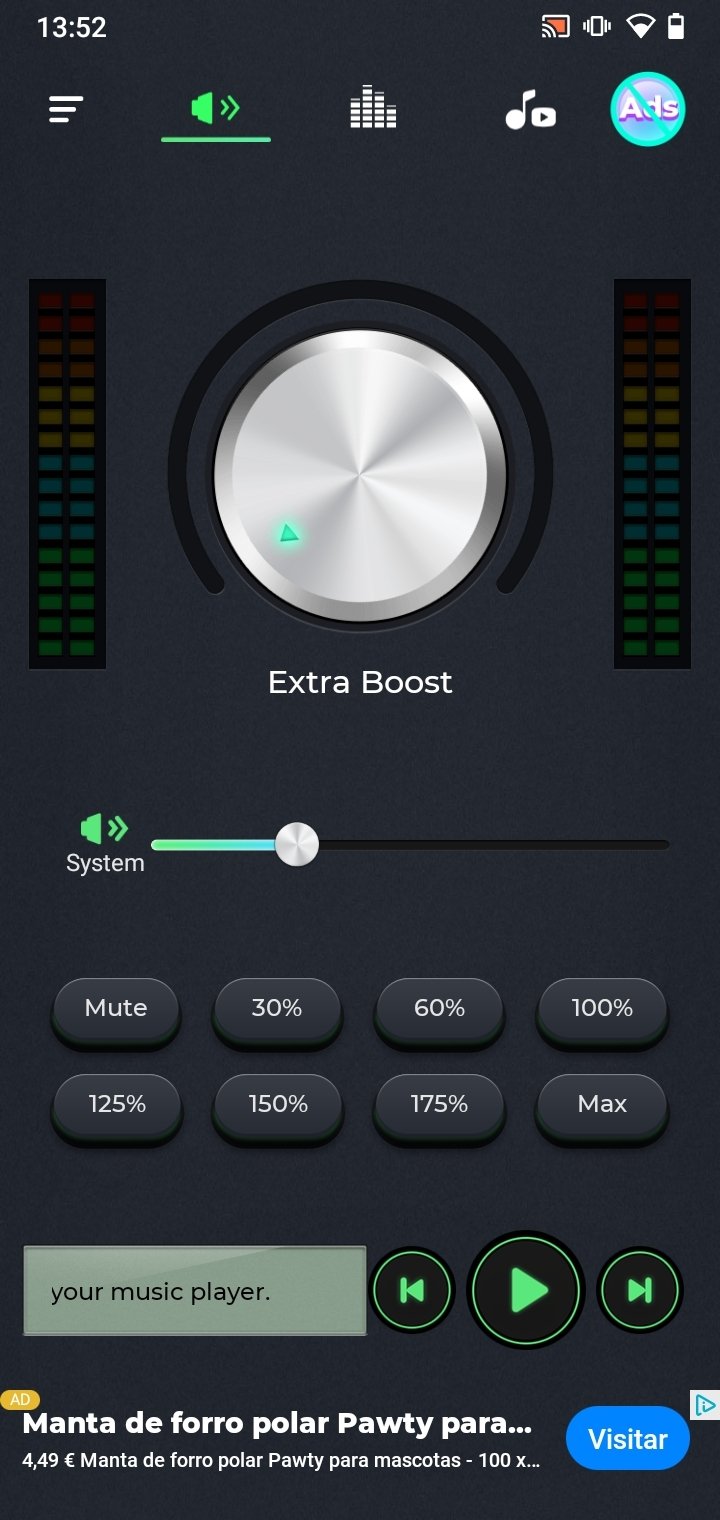720x1520 pixels.
Task: Open the AdChoices info icon
Action: [704, 1405]
